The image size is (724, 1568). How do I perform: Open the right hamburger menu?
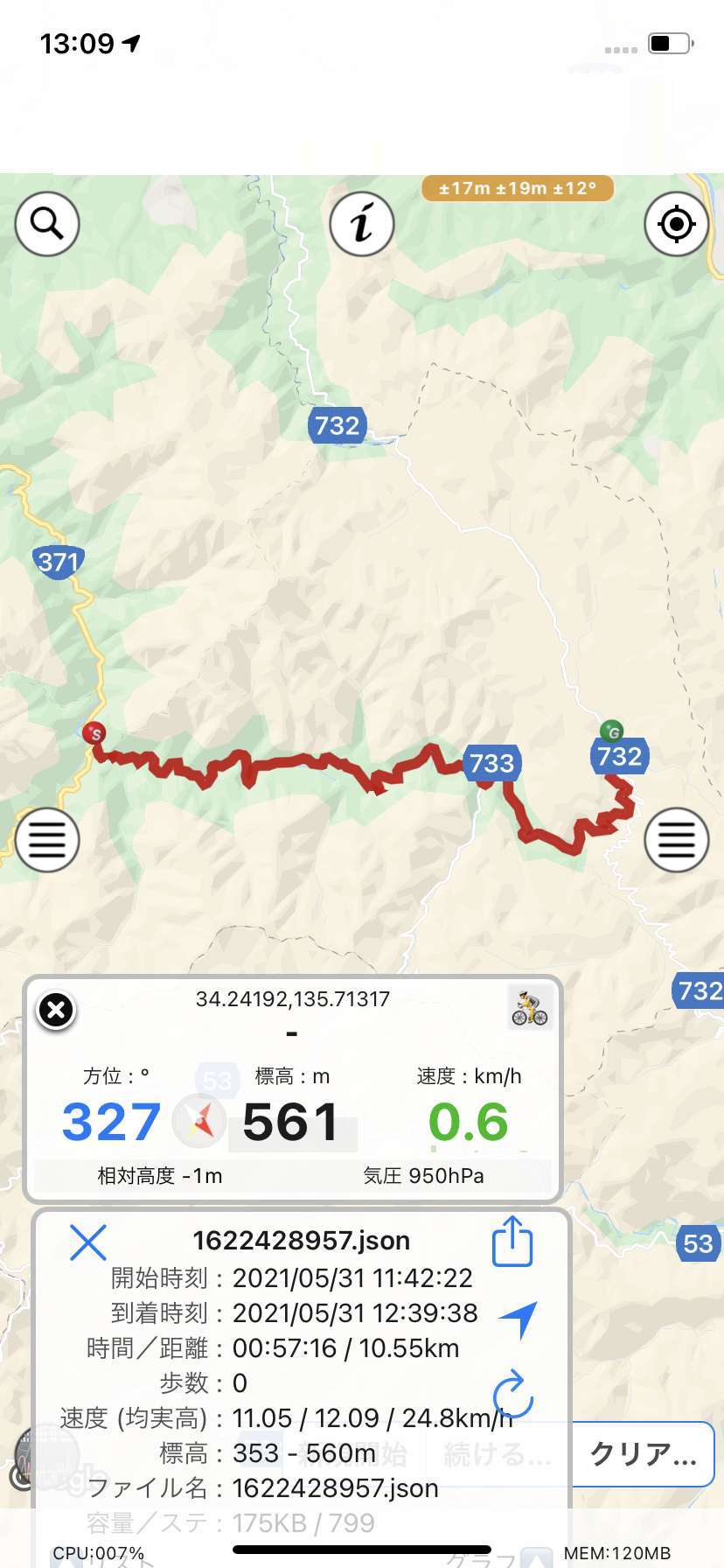coord(676,840)
